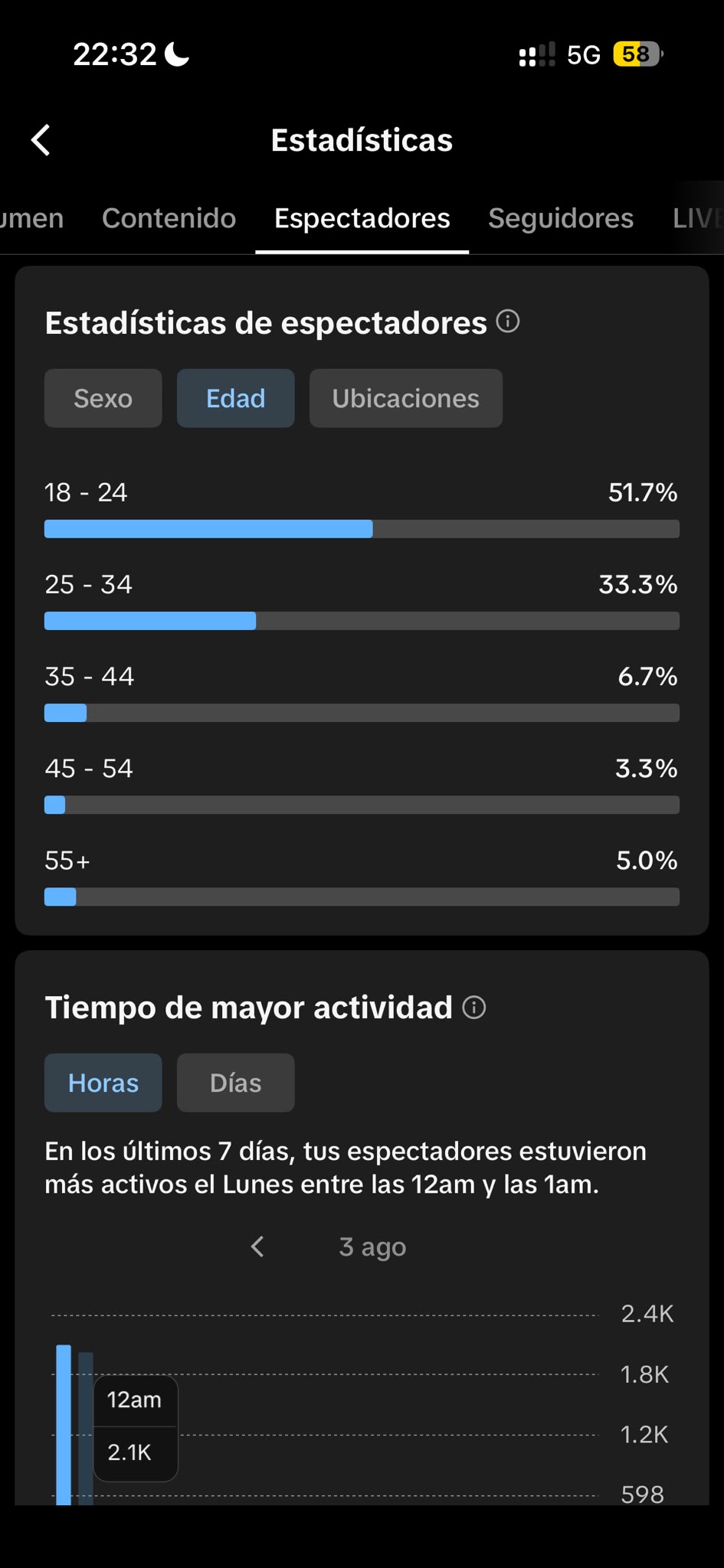Select the Horas activity view
The image size is (724, 1568).
click(103, 1083)
